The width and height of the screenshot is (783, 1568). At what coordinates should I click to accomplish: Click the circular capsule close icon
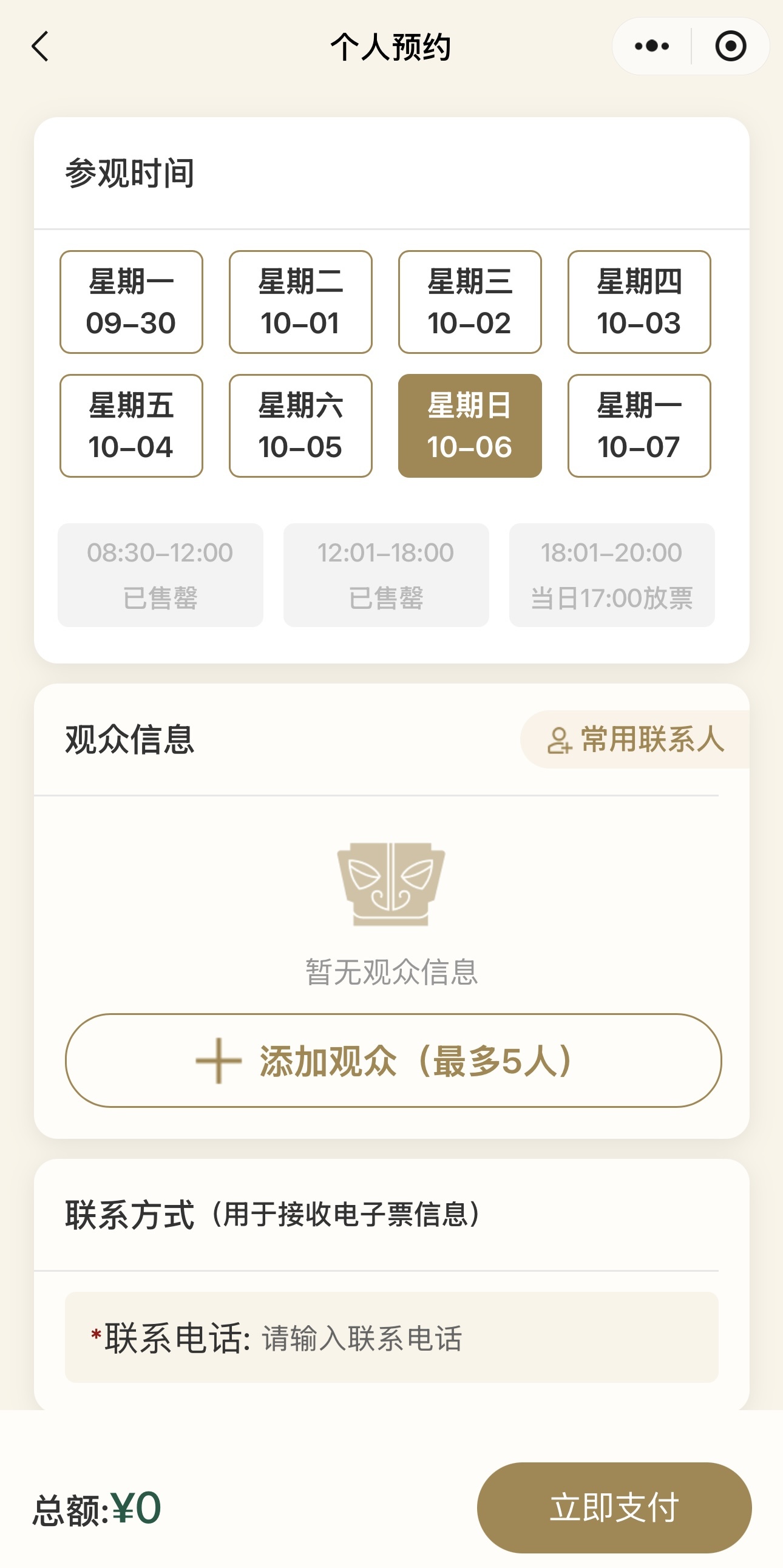click(731, 46)
